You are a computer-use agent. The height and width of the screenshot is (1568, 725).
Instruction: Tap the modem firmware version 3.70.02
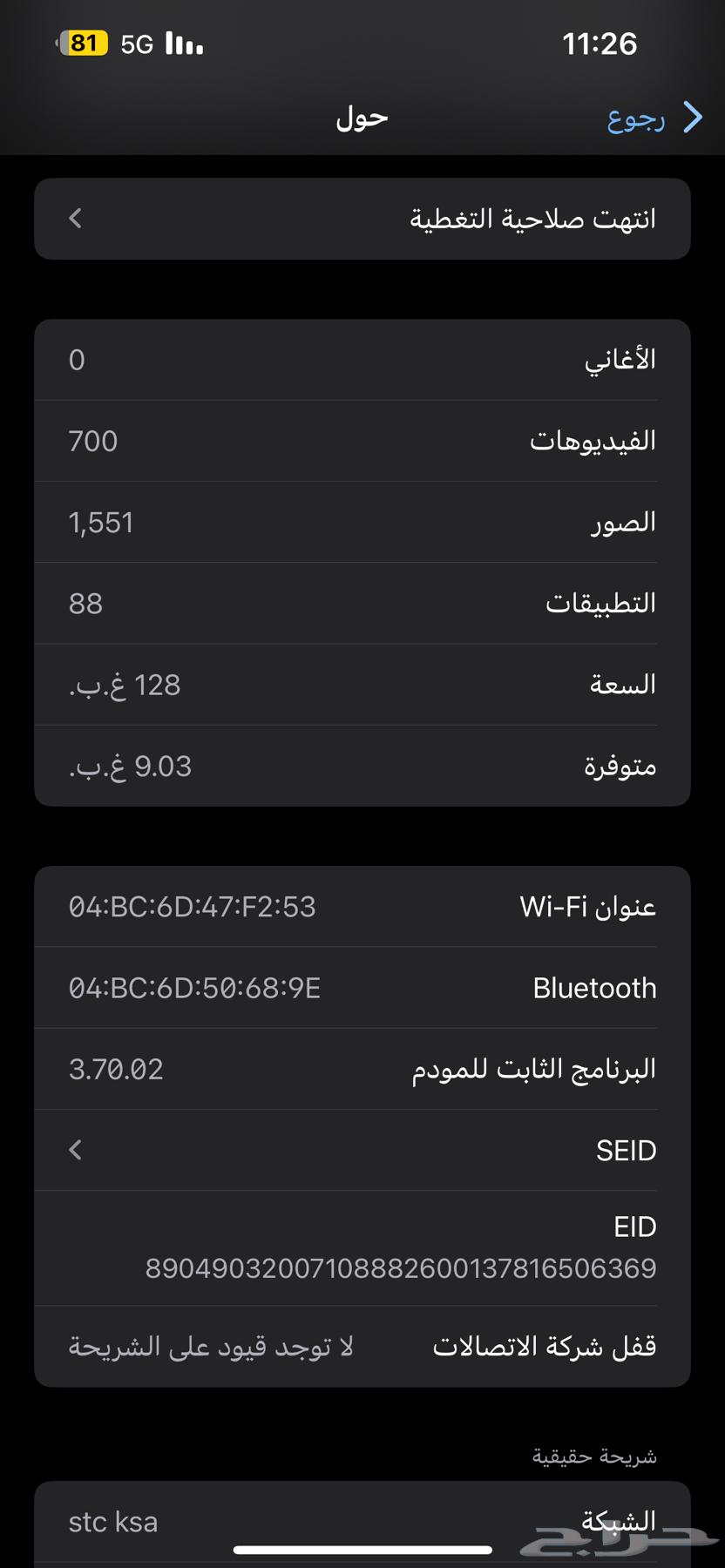click(x=362, y=1068)
